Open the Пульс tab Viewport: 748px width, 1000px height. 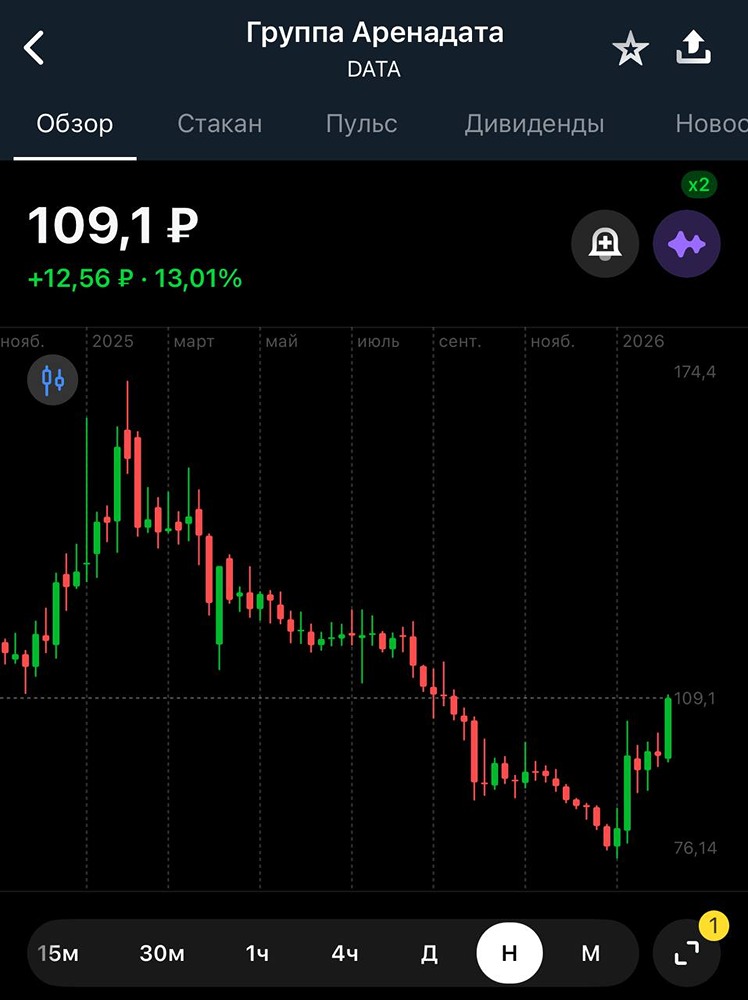[361, 124]
